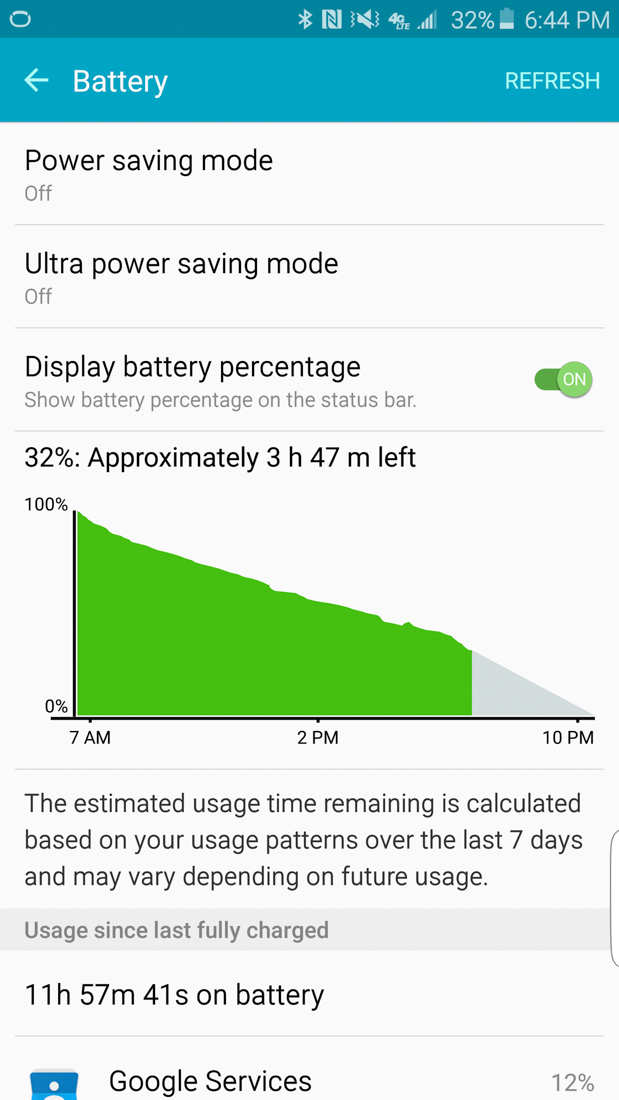This screenshot has width=619, height=1100.
Task: Open Ultra power saving mode
Action: tap(309, 277)
